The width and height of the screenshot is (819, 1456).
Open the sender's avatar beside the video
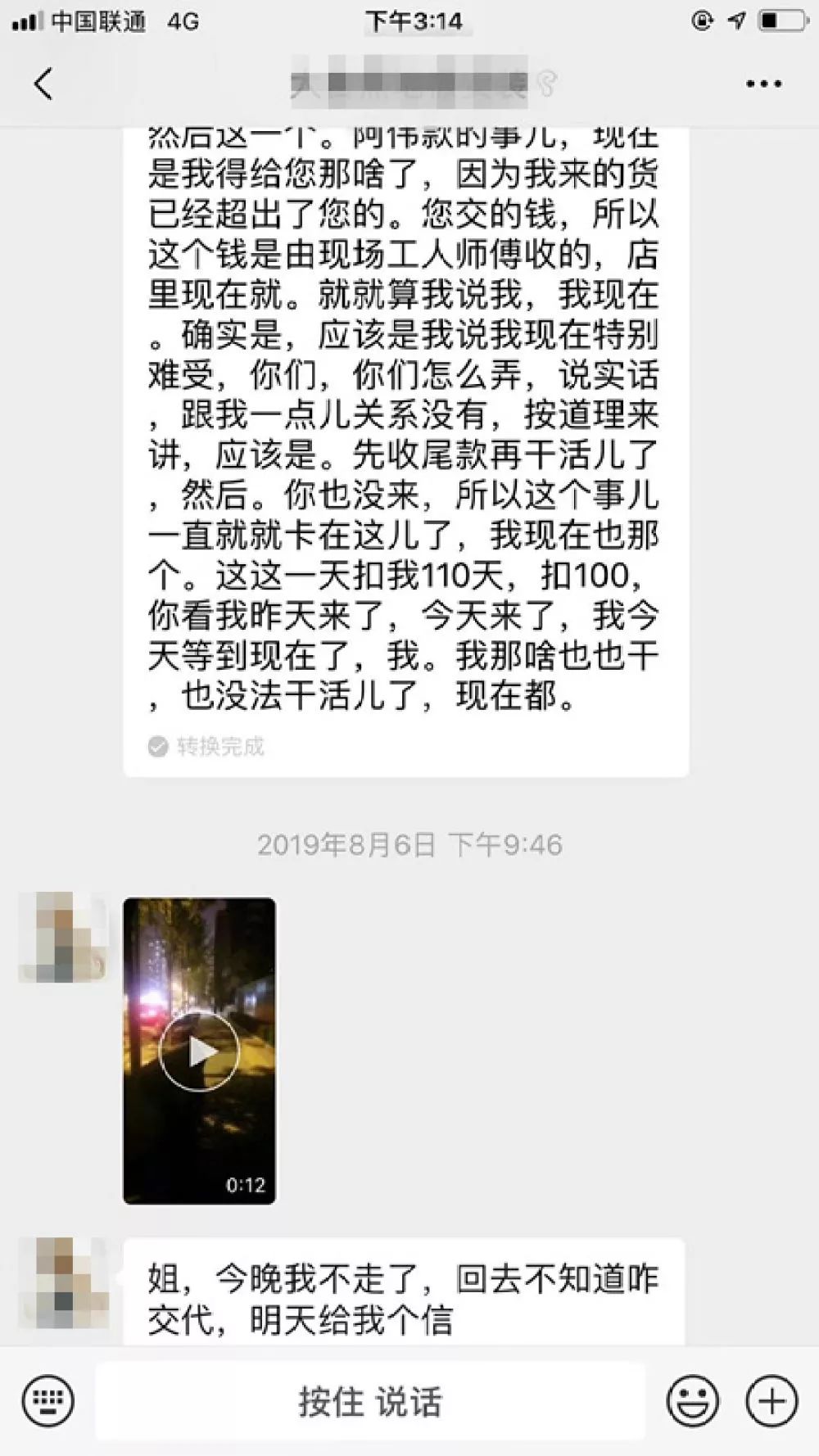click(x=63, y=937)
